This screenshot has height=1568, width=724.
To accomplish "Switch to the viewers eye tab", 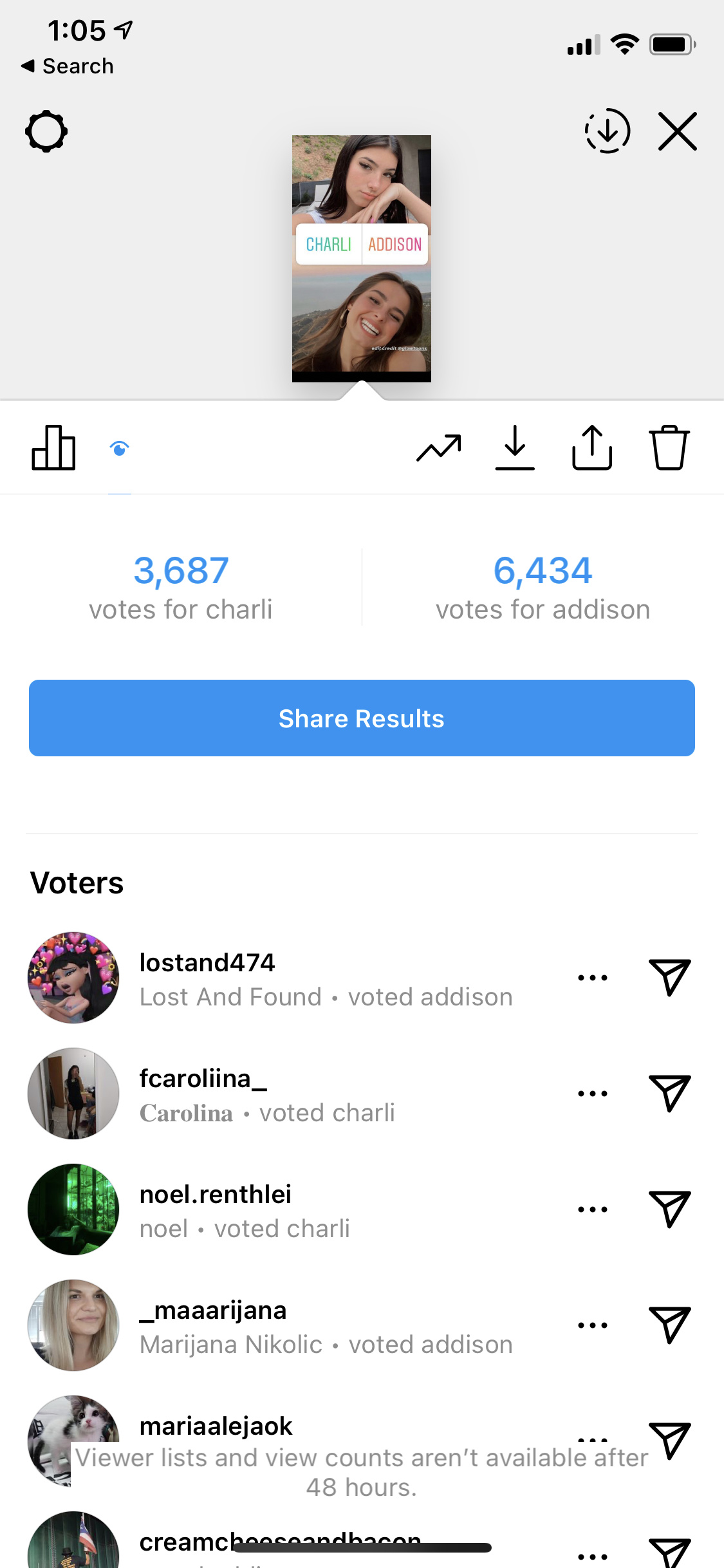I will coord(120,448).
